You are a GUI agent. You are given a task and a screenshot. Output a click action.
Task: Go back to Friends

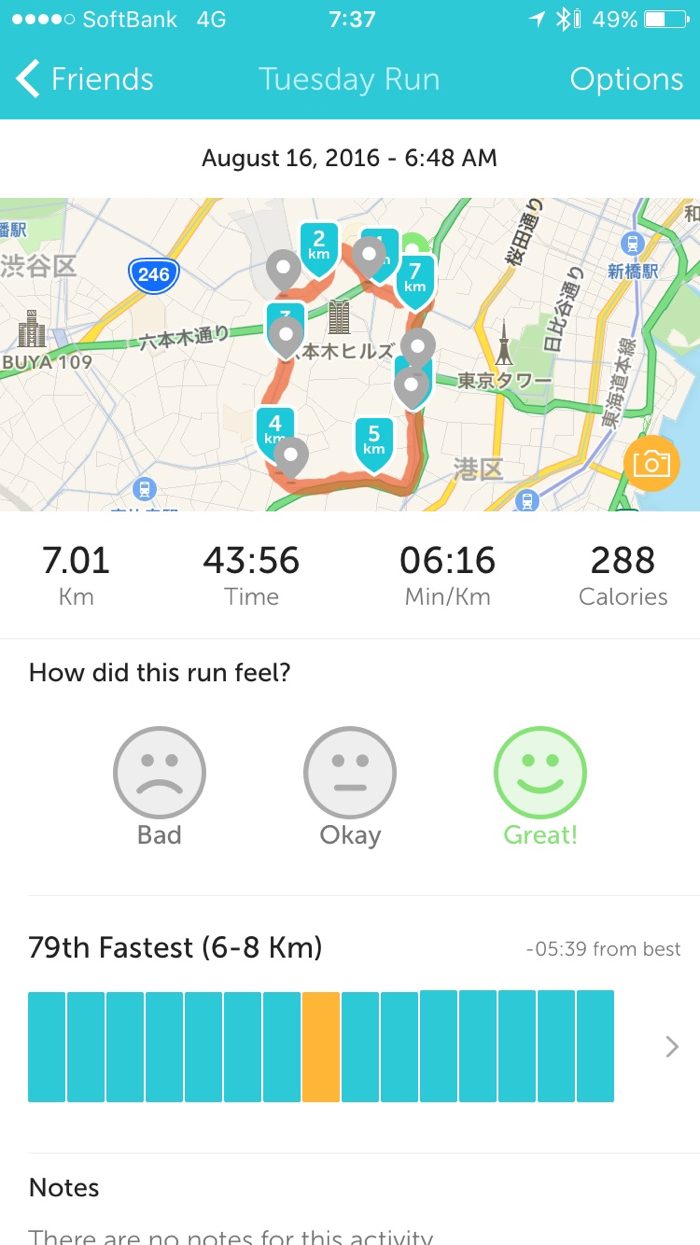(x=85, y=79)
